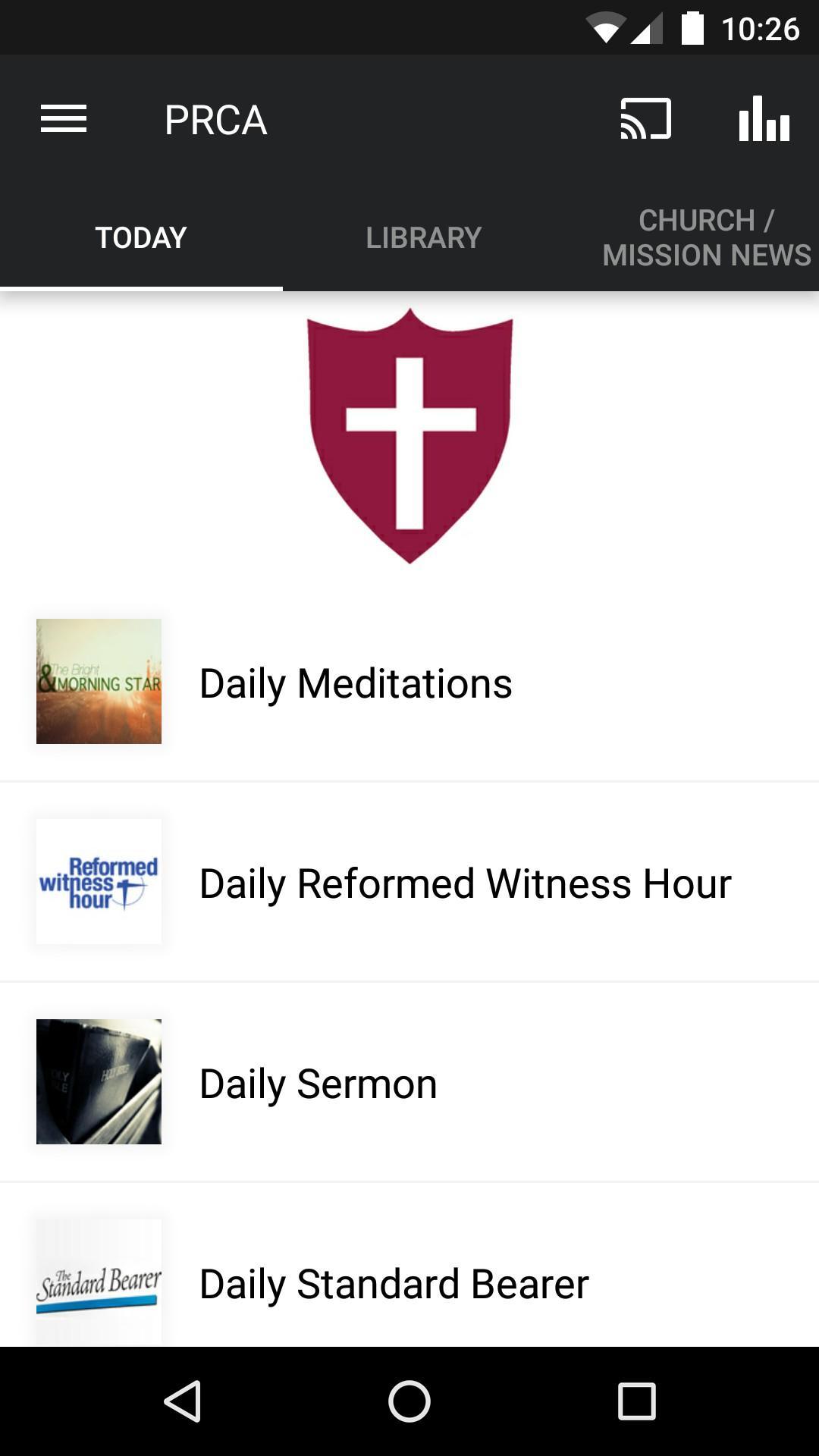Switch to the Library tab
Image resolution: width=819 pixels, height=1456 pixels.
(x=423, y=237)
